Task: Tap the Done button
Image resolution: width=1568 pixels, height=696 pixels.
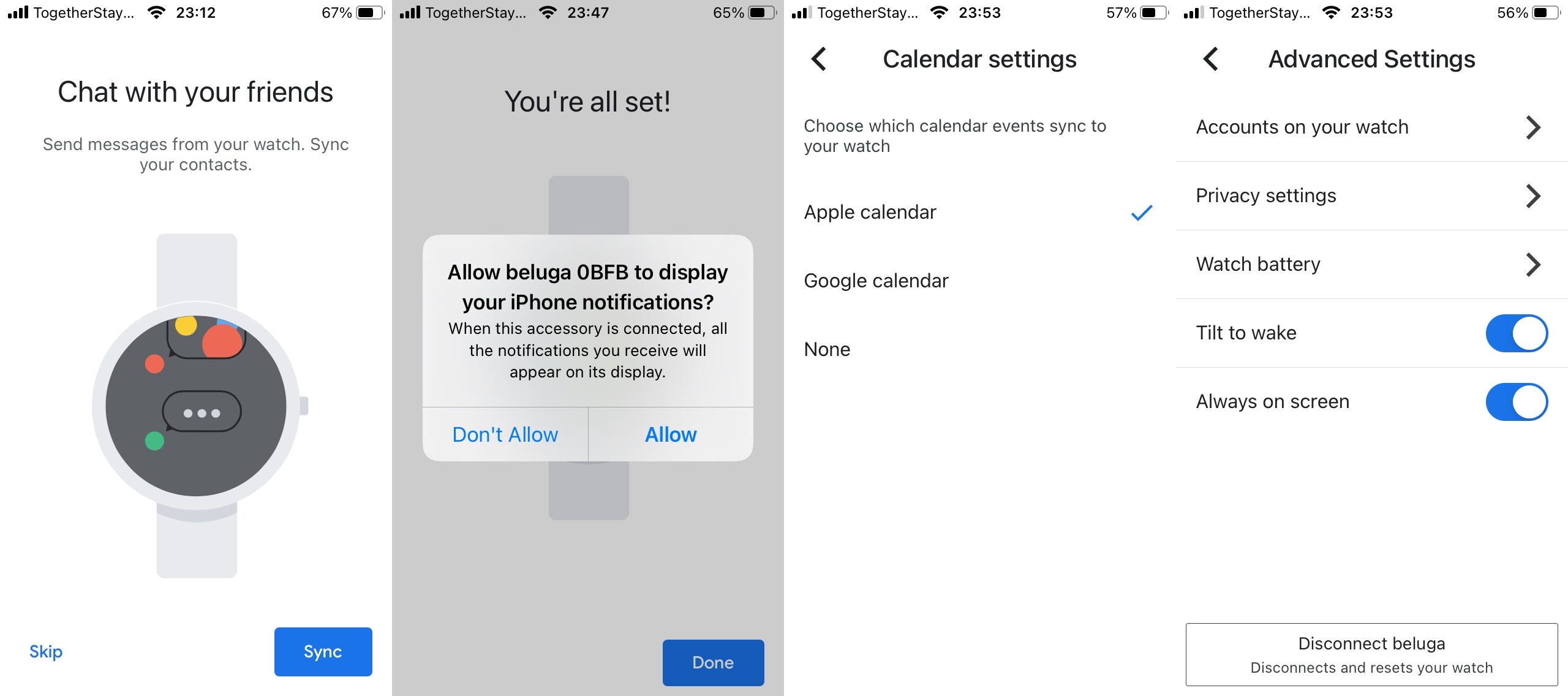Action: pos(713,662)
